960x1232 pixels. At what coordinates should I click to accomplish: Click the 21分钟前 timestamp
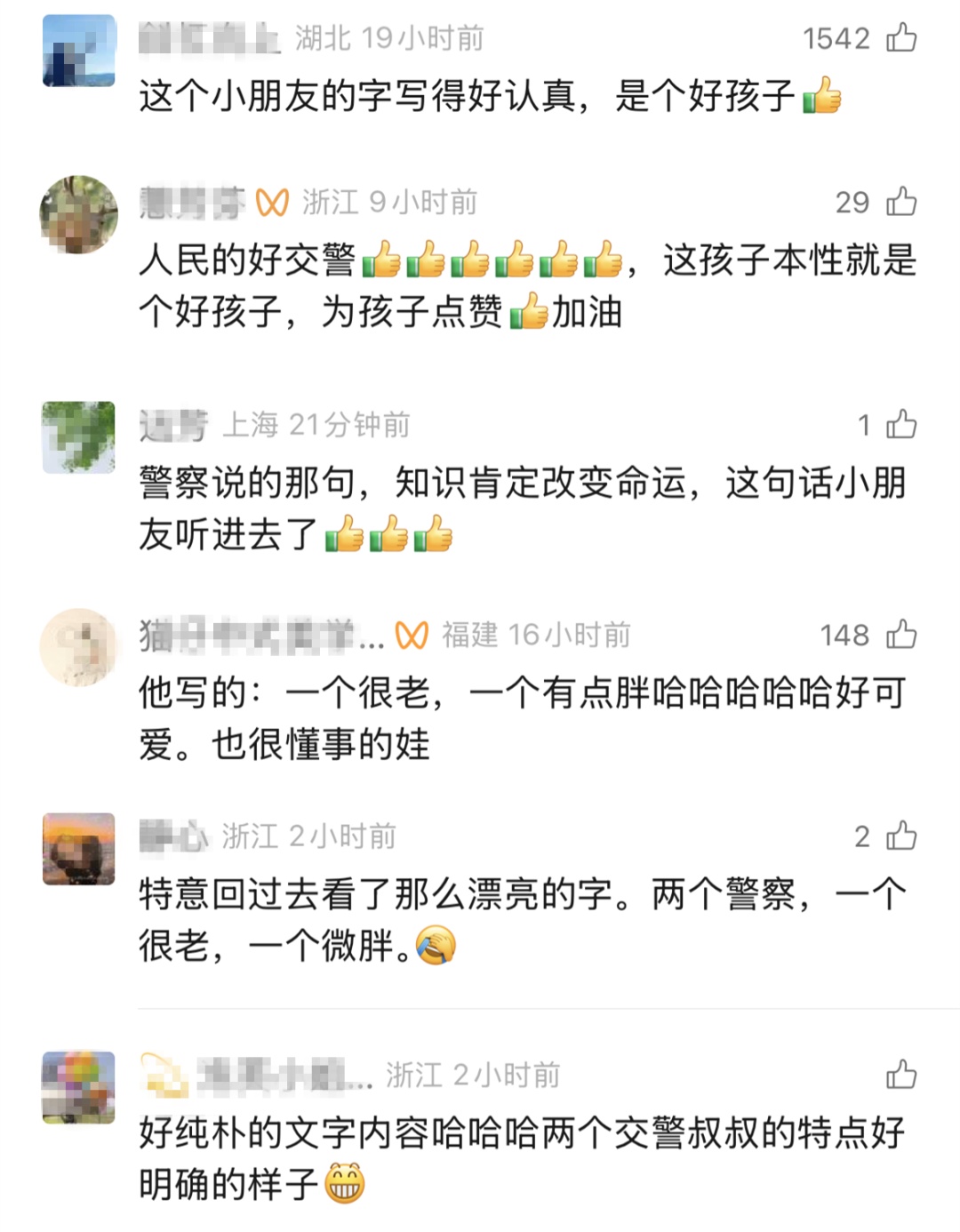point(352,425)
